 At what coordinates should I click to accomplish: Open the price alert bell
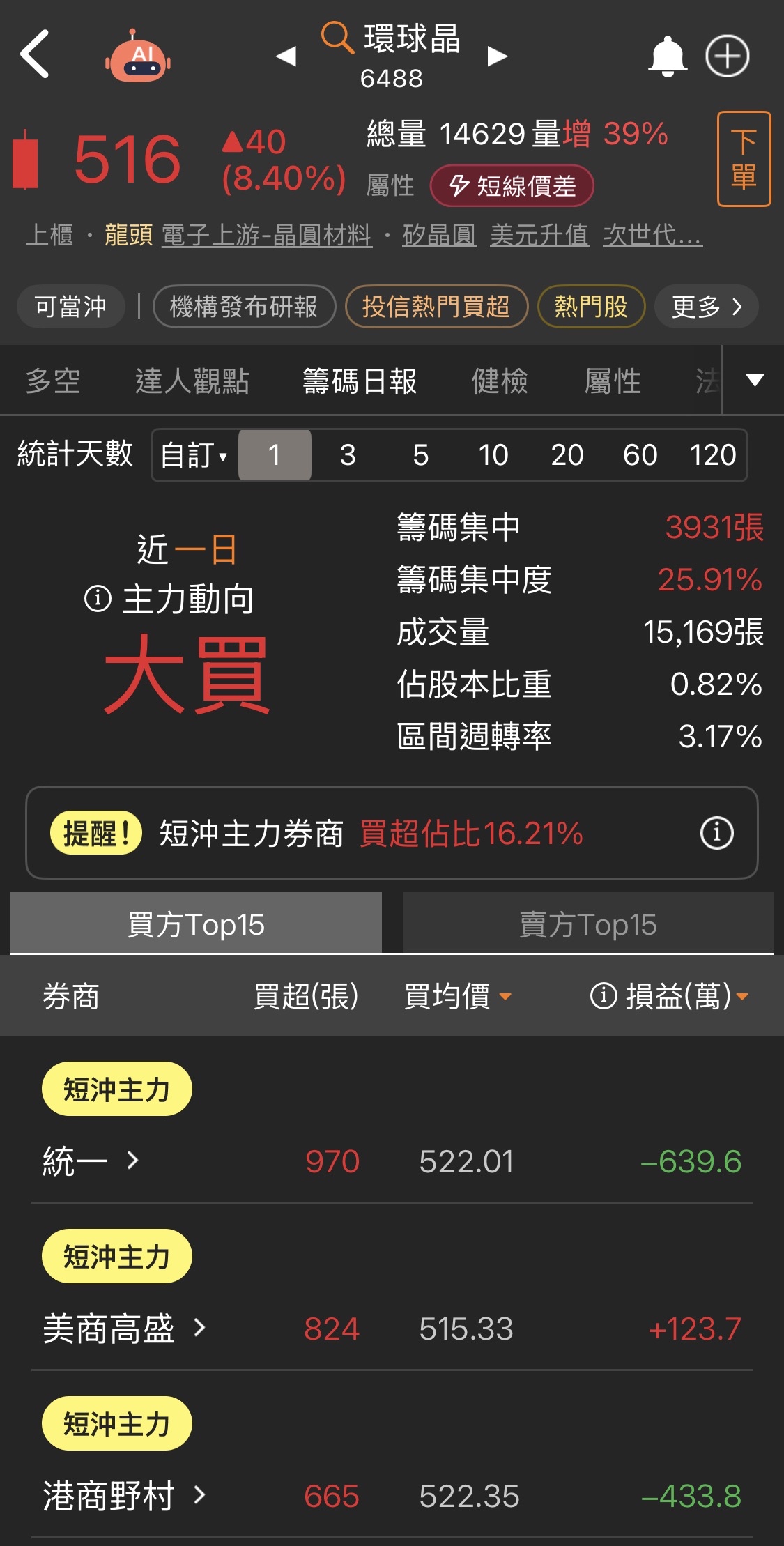(x=667, y=56)
